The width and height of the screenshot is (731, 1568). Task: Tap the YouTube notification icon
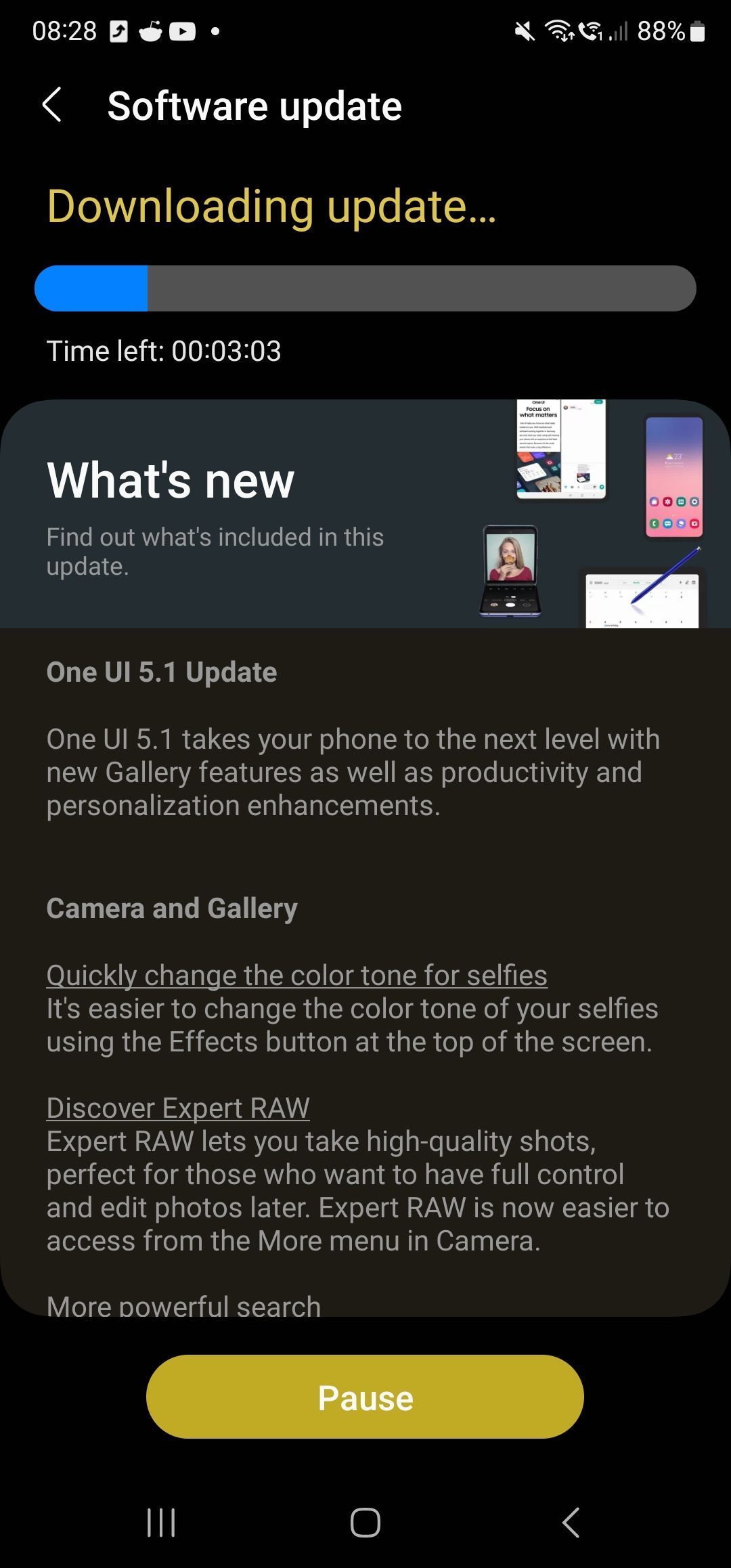pos(182,31)
